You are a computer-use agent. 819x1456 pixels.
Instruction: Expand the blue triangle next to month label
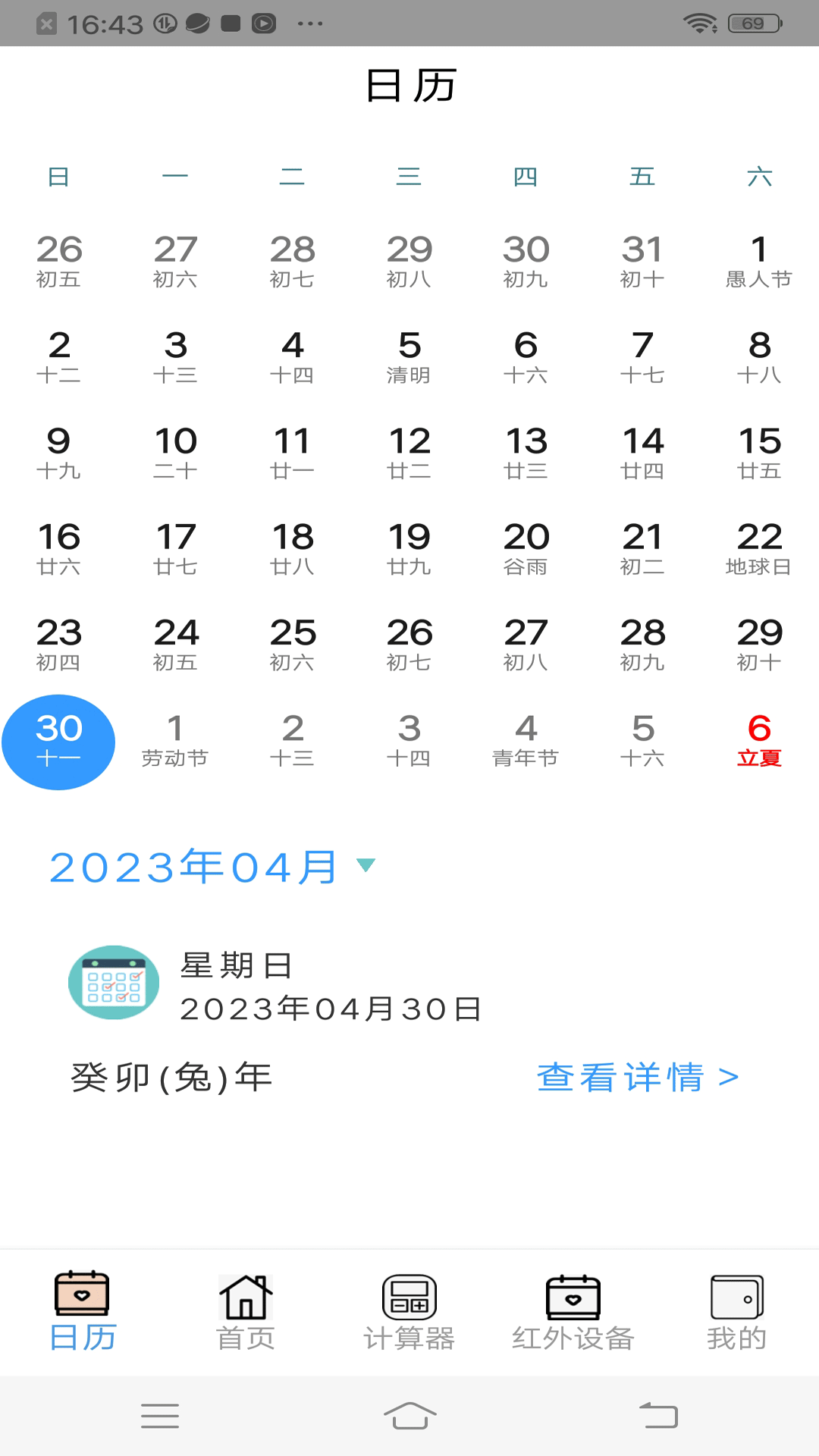pyautogui.click(x=366, y=865)
